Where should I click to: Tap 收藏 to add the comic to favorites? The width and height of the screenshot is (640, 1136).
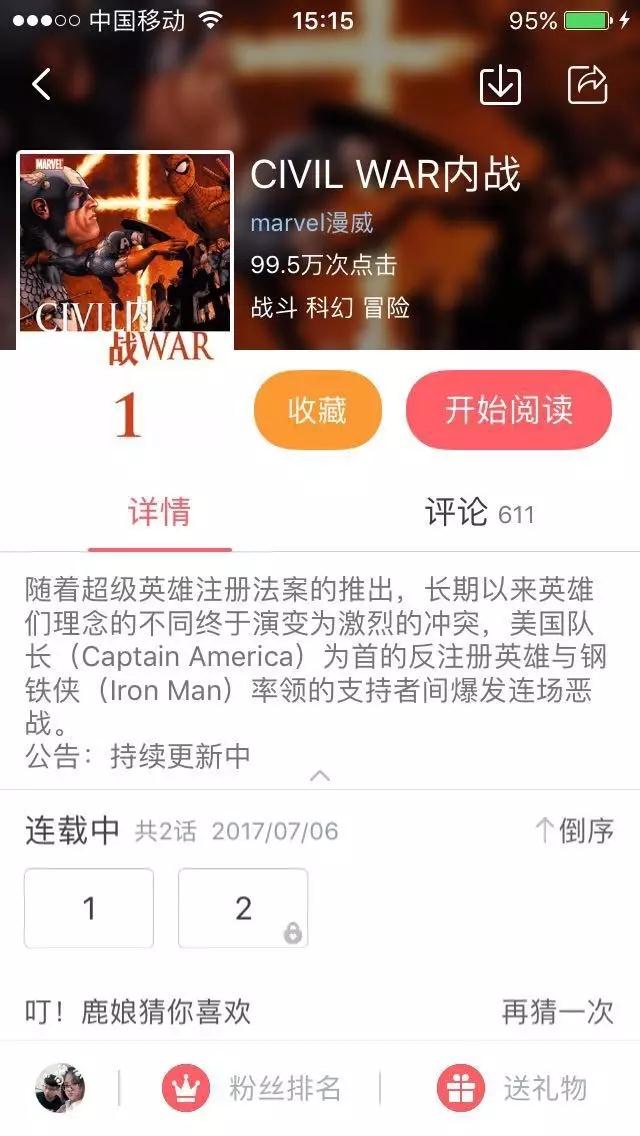pos(317,410)
